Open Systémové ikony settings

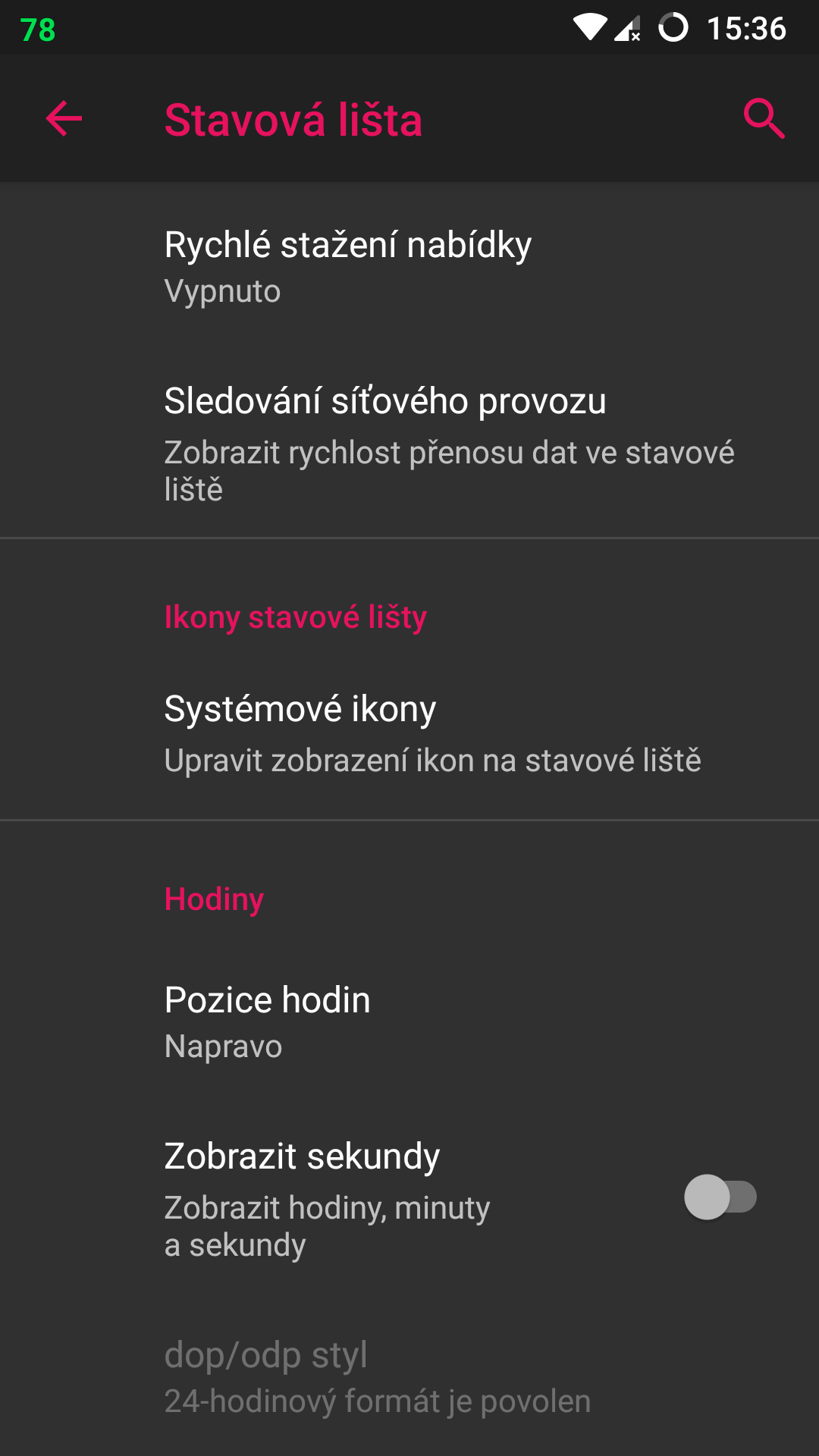pyautogui.click(x=409, y=733)
